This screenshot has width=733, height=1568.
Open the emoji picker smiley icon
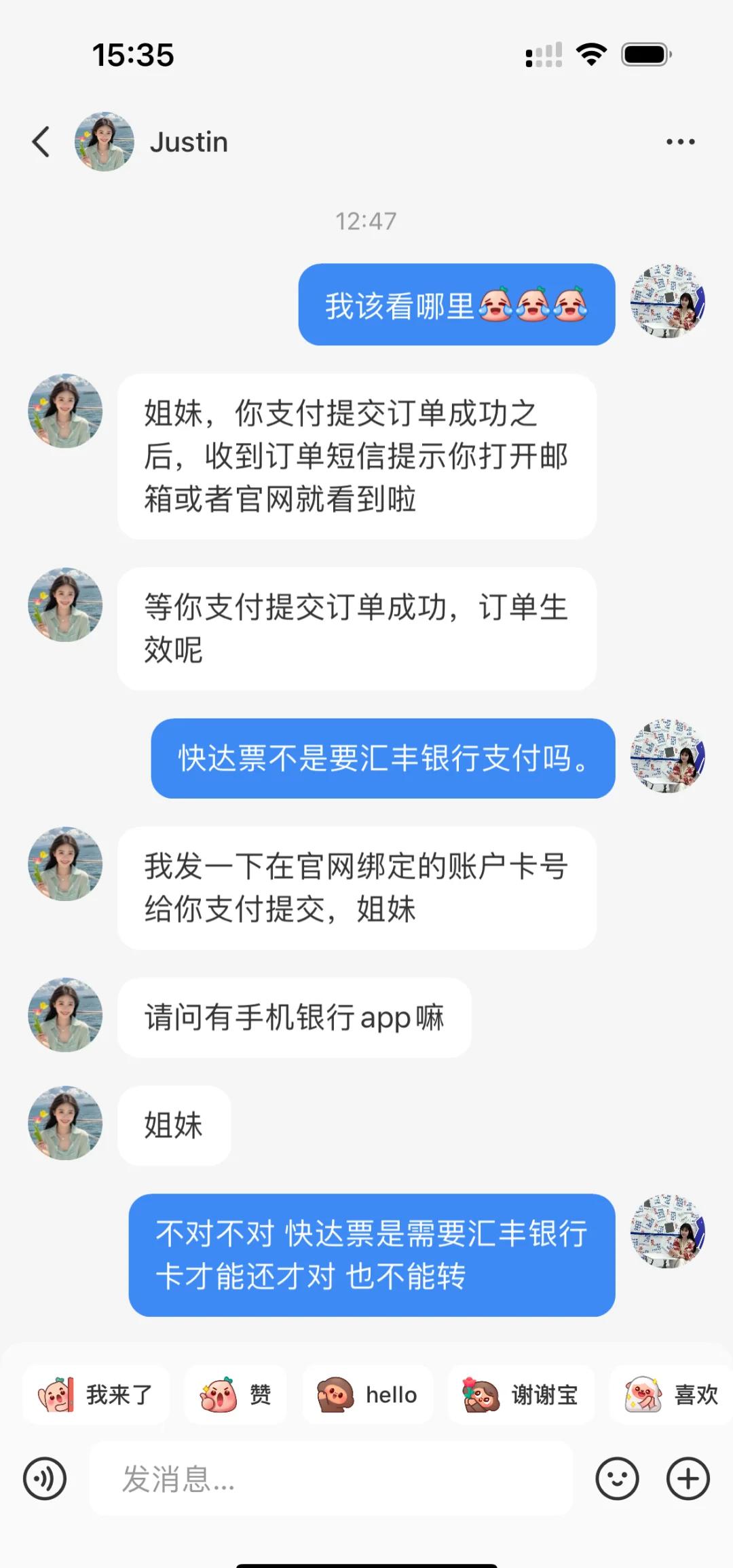616,1478
